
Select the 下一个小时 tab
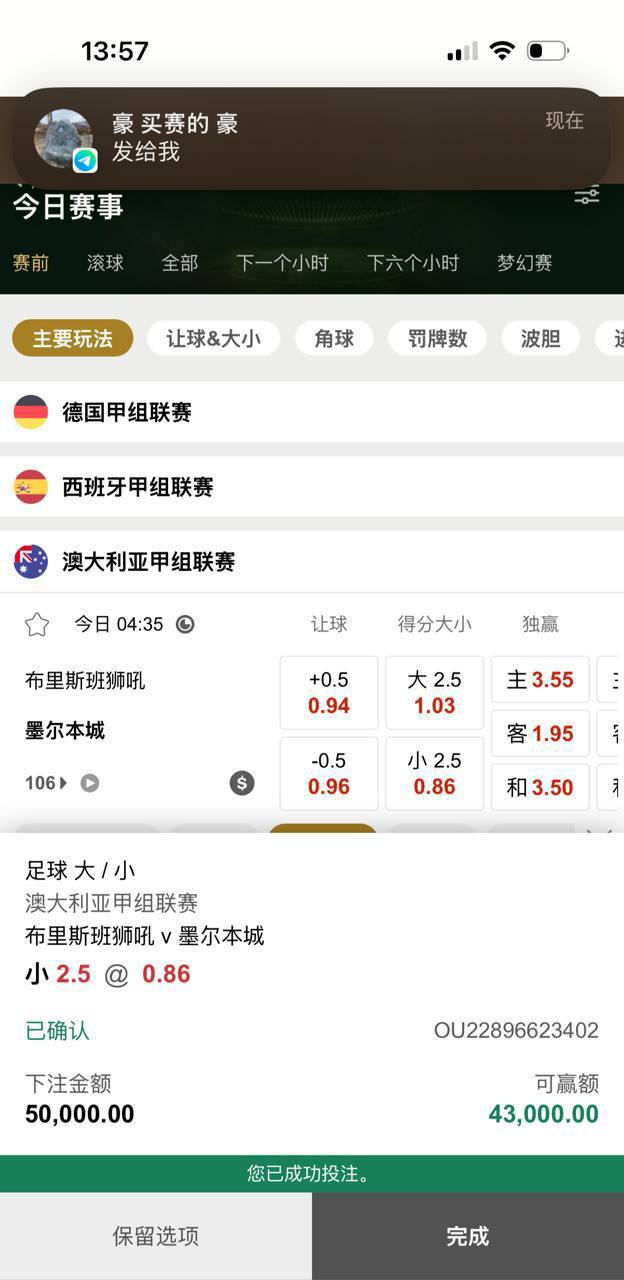[x=282, y=263]
